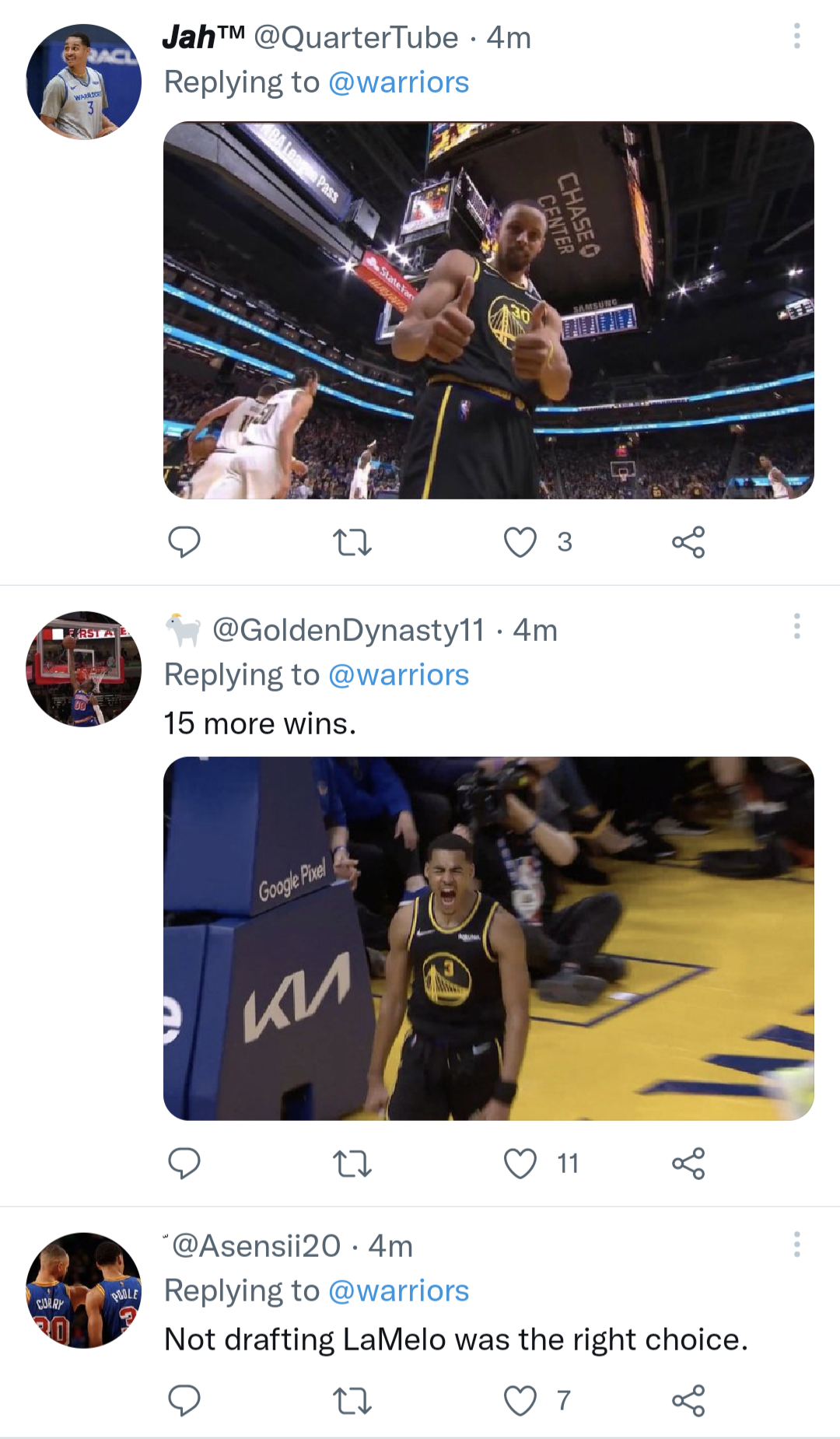Viewport: 840px width, 1439px height.
Task: Like the '15 more wins.' tweet
Action: coord(520,1162)
